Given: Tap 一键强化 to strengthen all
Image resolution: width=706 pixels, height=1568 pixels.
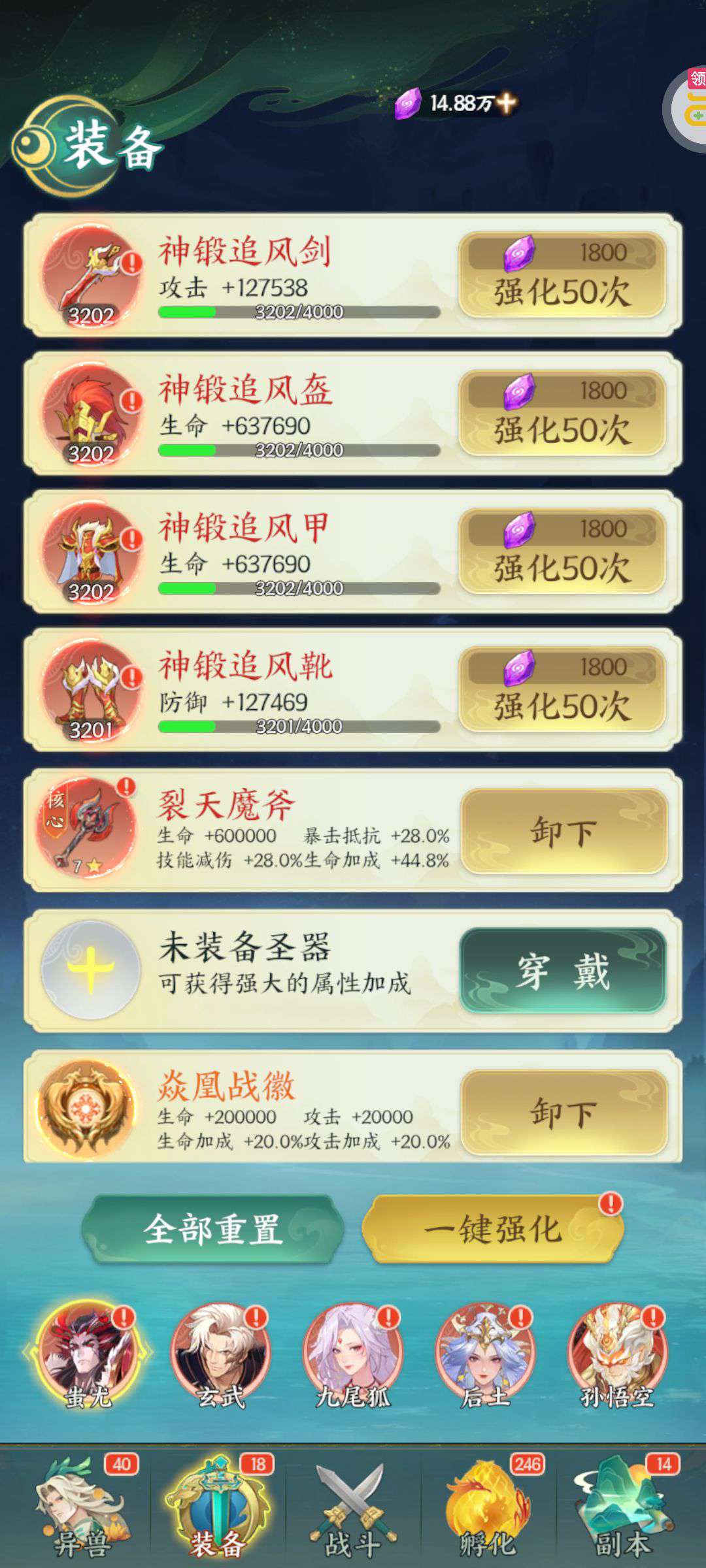Looking at the screenshot, I should pyautogui.click(x=492, y=1230).
